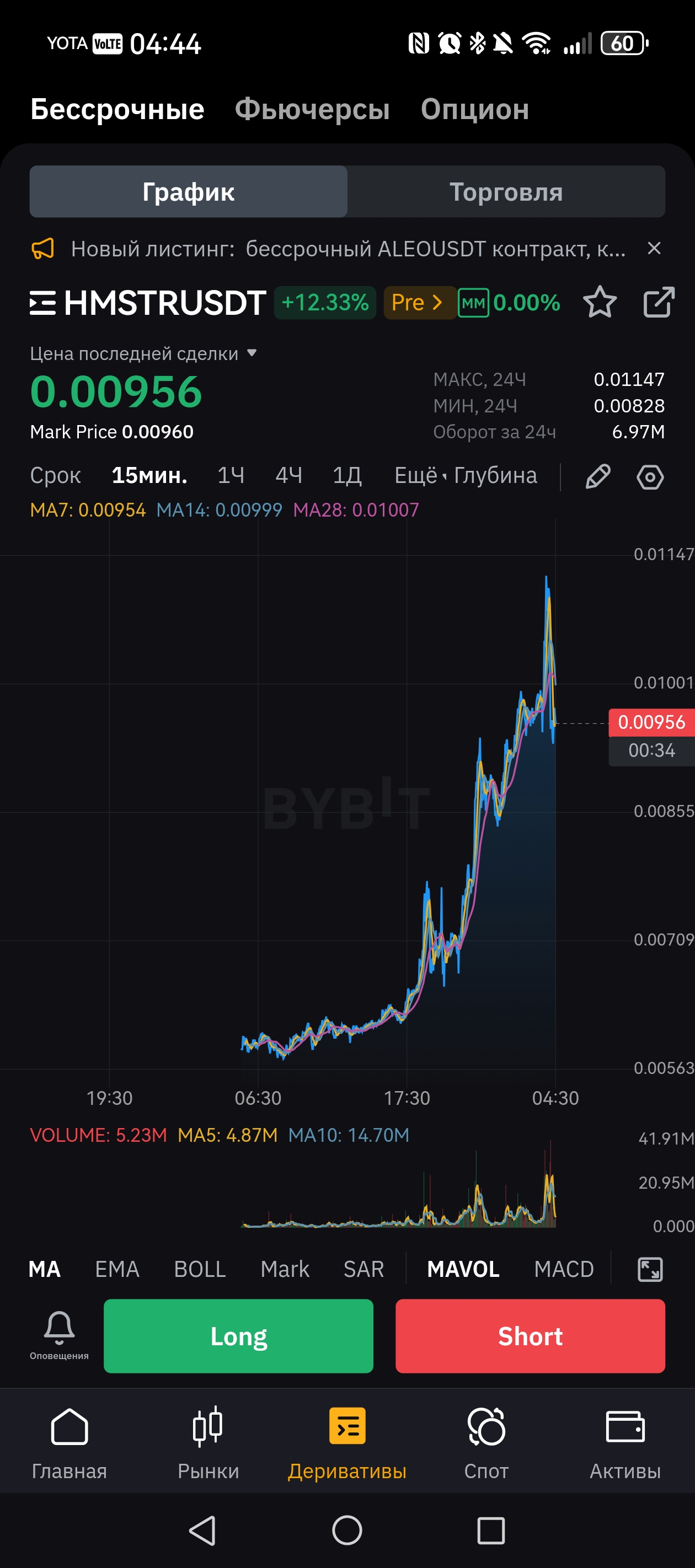This screenshot has width=695, height=1568.
Task: Open the chart settings icon
Action: 650,476
